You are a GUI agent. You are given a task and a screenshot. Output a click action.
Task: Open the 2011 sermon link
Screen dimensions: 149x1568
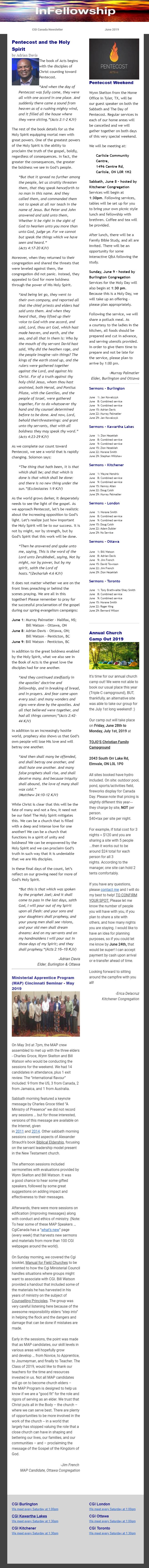20,1131
